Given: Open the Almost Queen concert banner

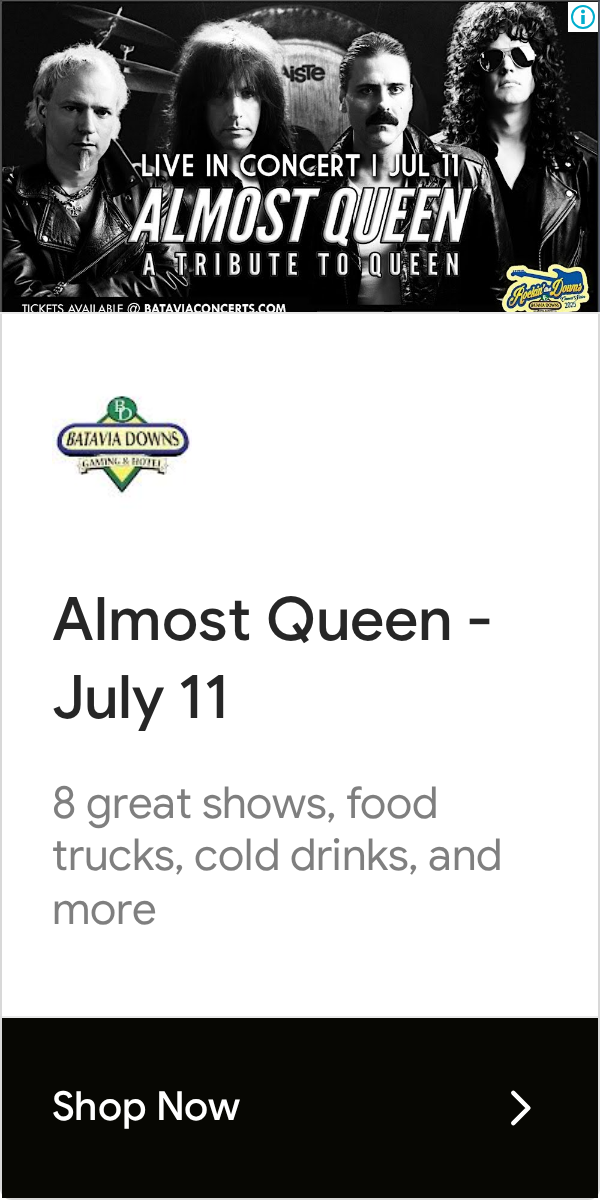Looking at the screenshot, I should 299,157.
